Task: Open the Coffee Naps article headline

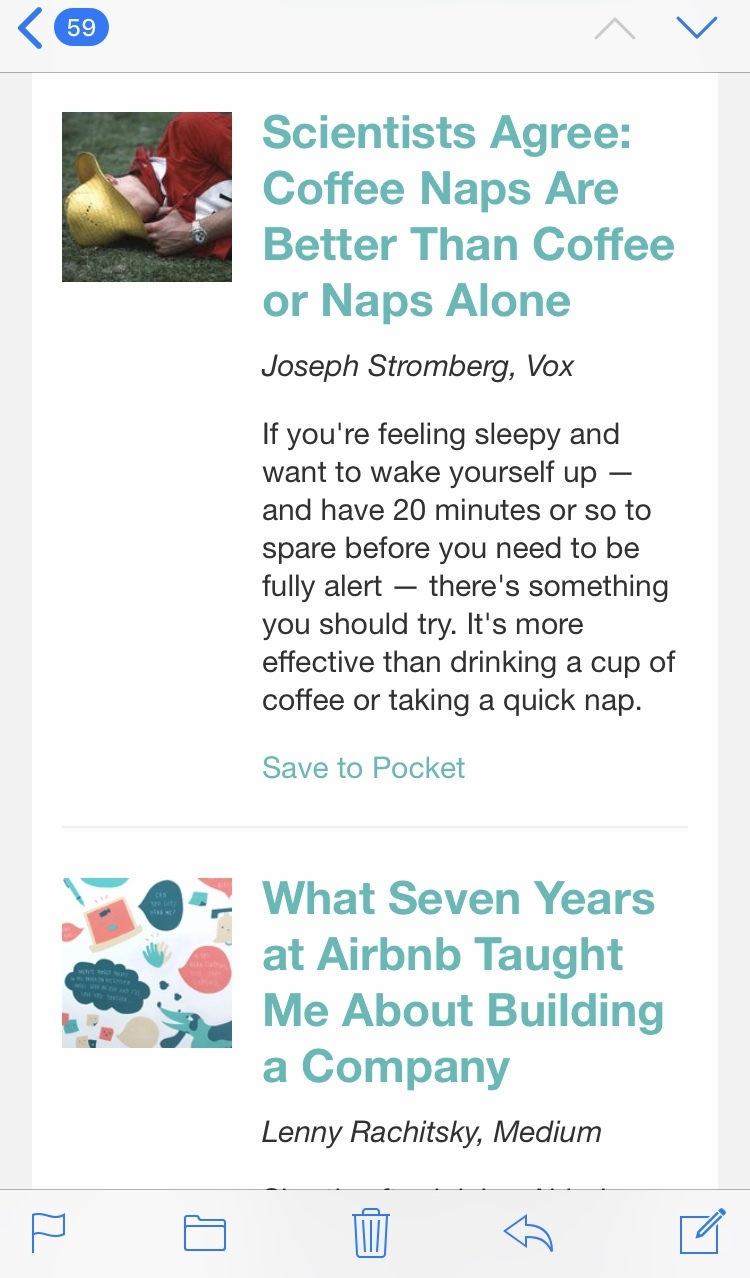Action: [x=468, y=216]
